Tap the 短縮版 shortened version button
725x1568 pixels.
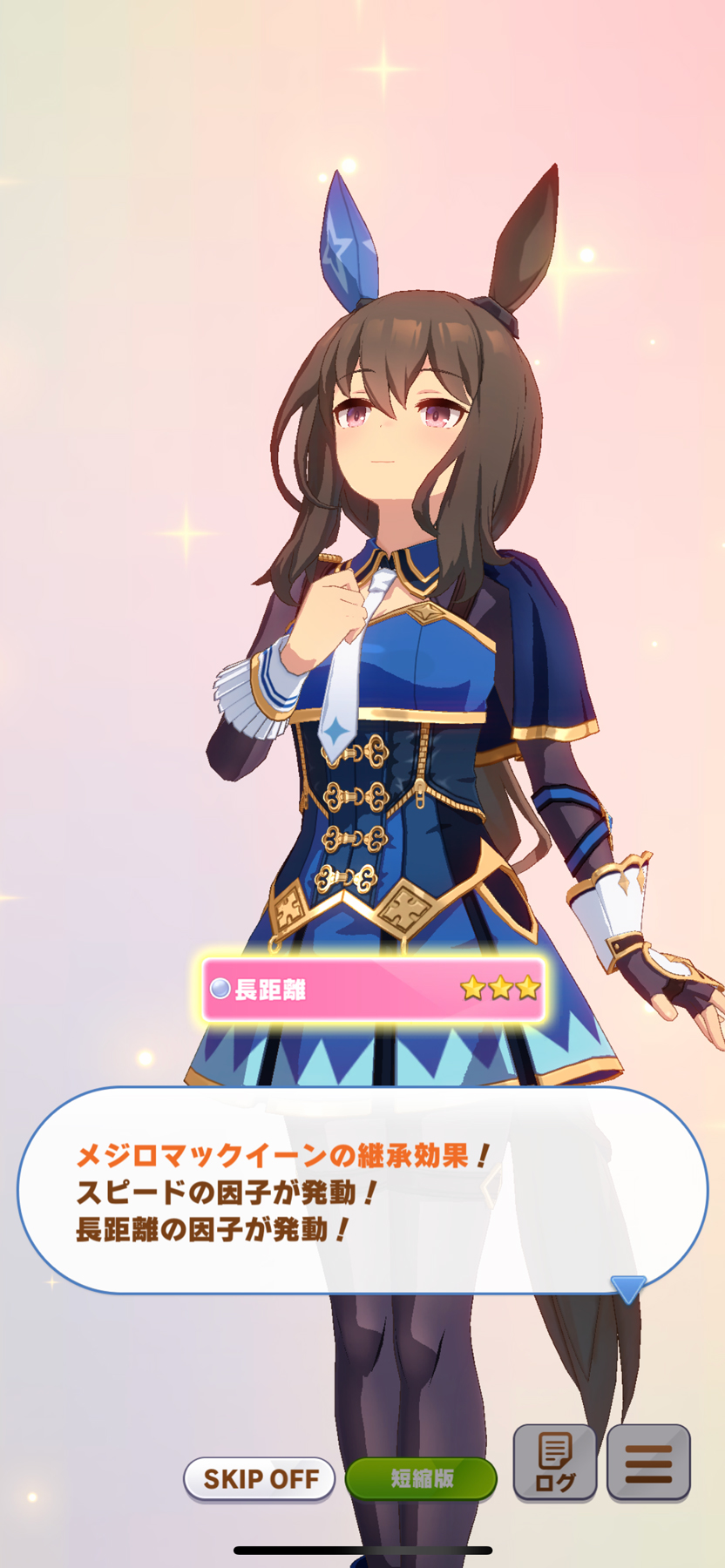[422, 1478]
